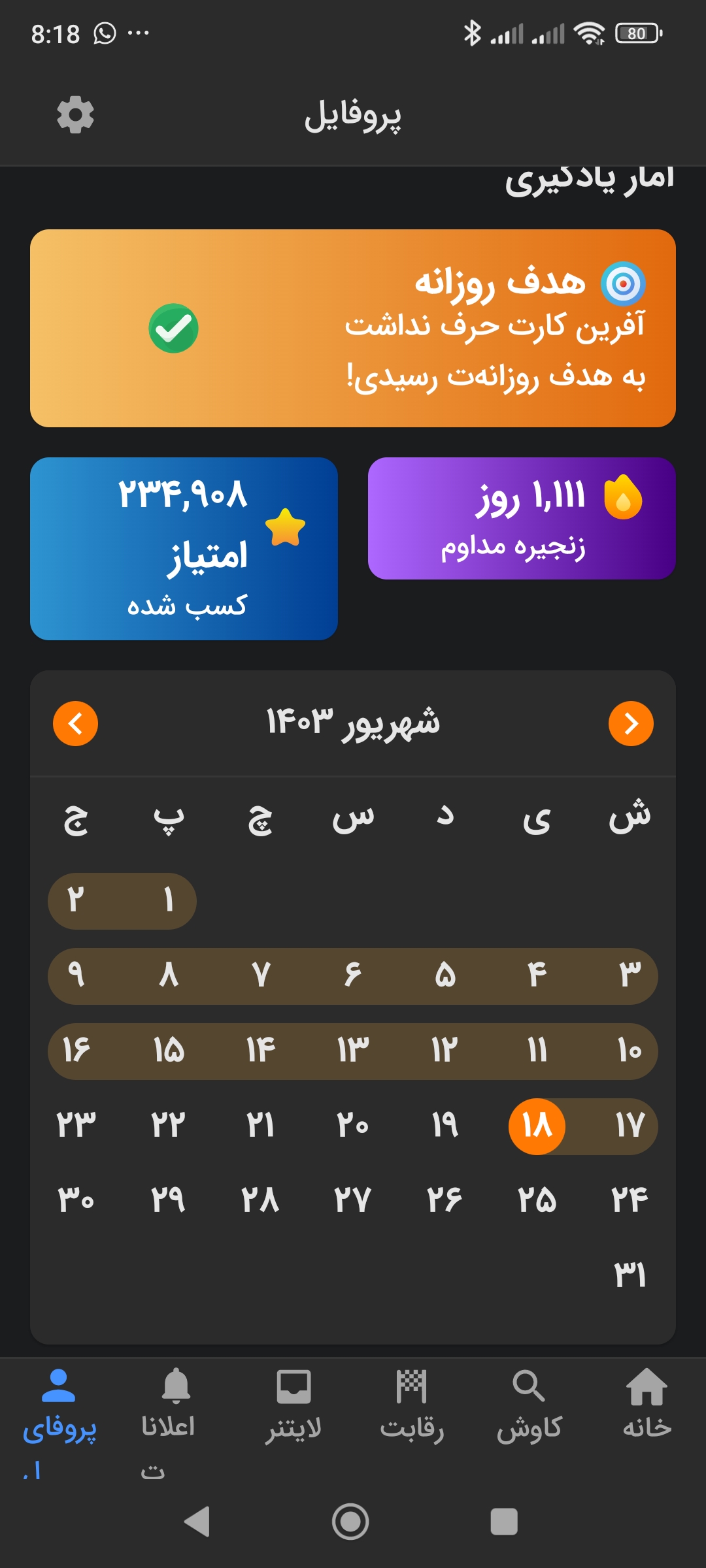Select day ۱۸ in the calendar
706x1568 pixels.
click(537, 1126)
